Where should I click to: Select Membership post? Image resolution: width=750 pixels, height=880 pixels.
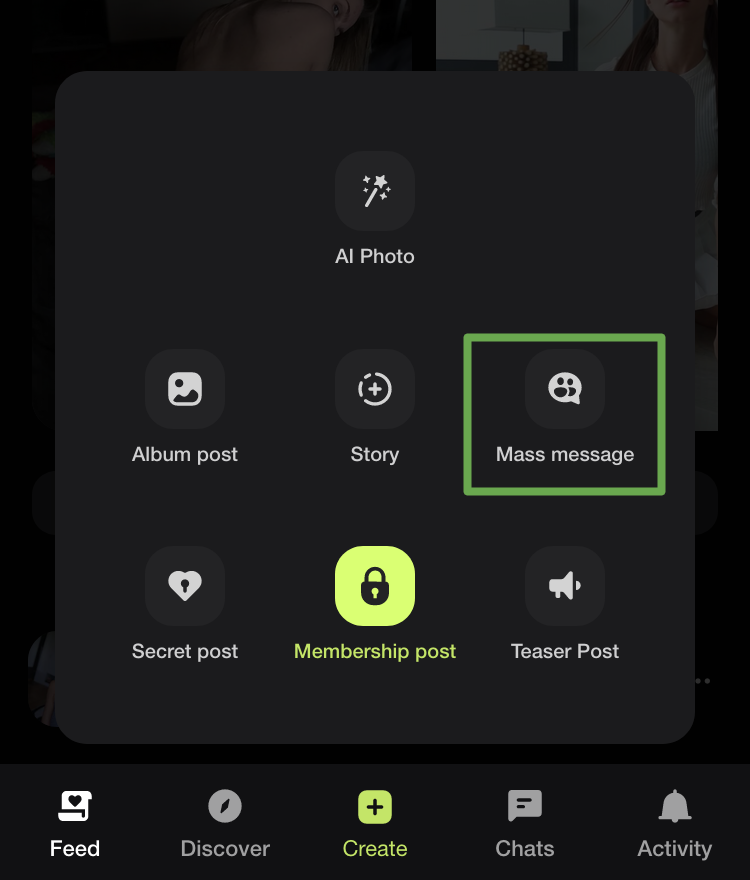click(375, 586)
